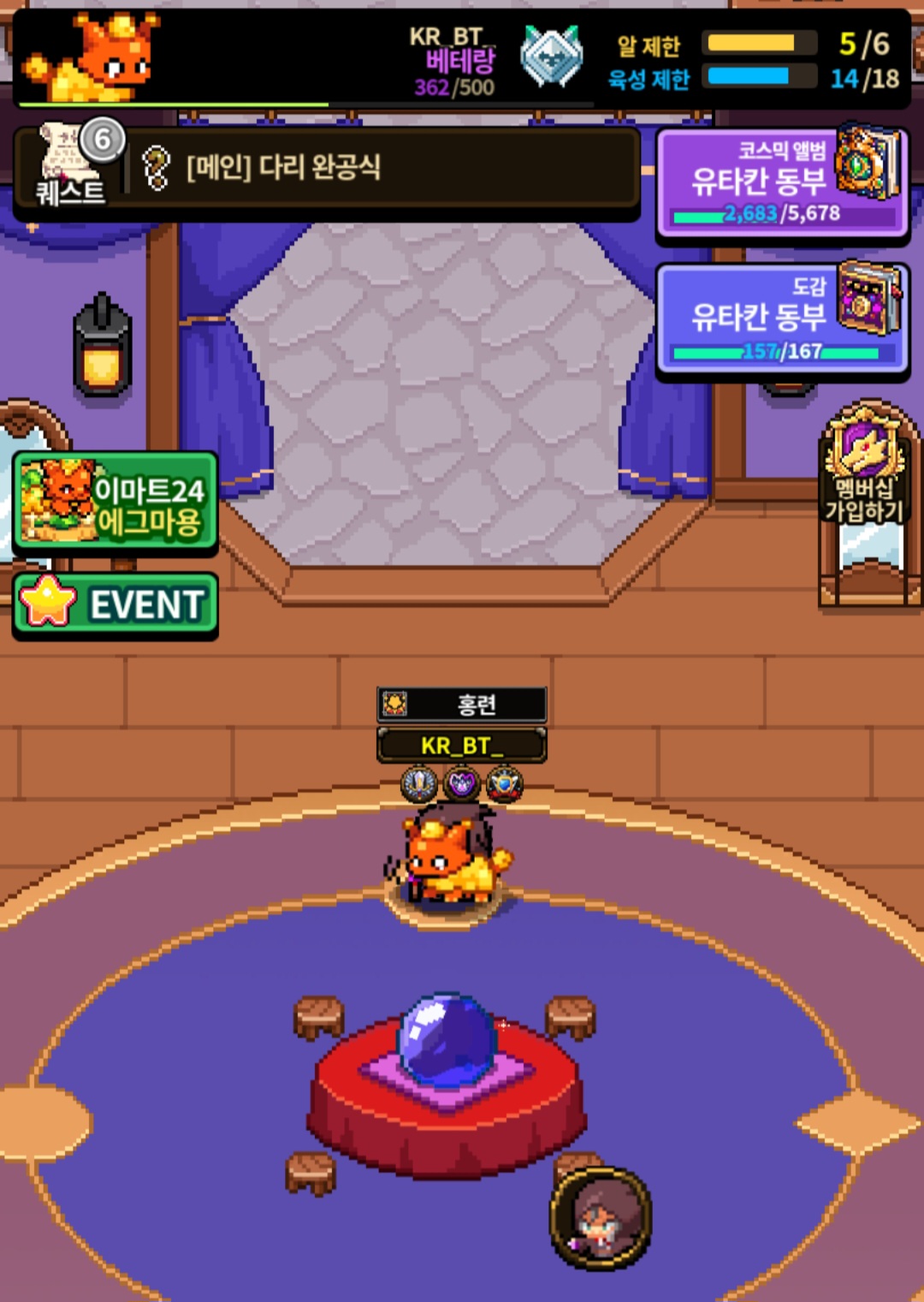Viewport: 924px width, 1302px height.
Task: Tap the blue crystal ball
Action: [447, 1039]
